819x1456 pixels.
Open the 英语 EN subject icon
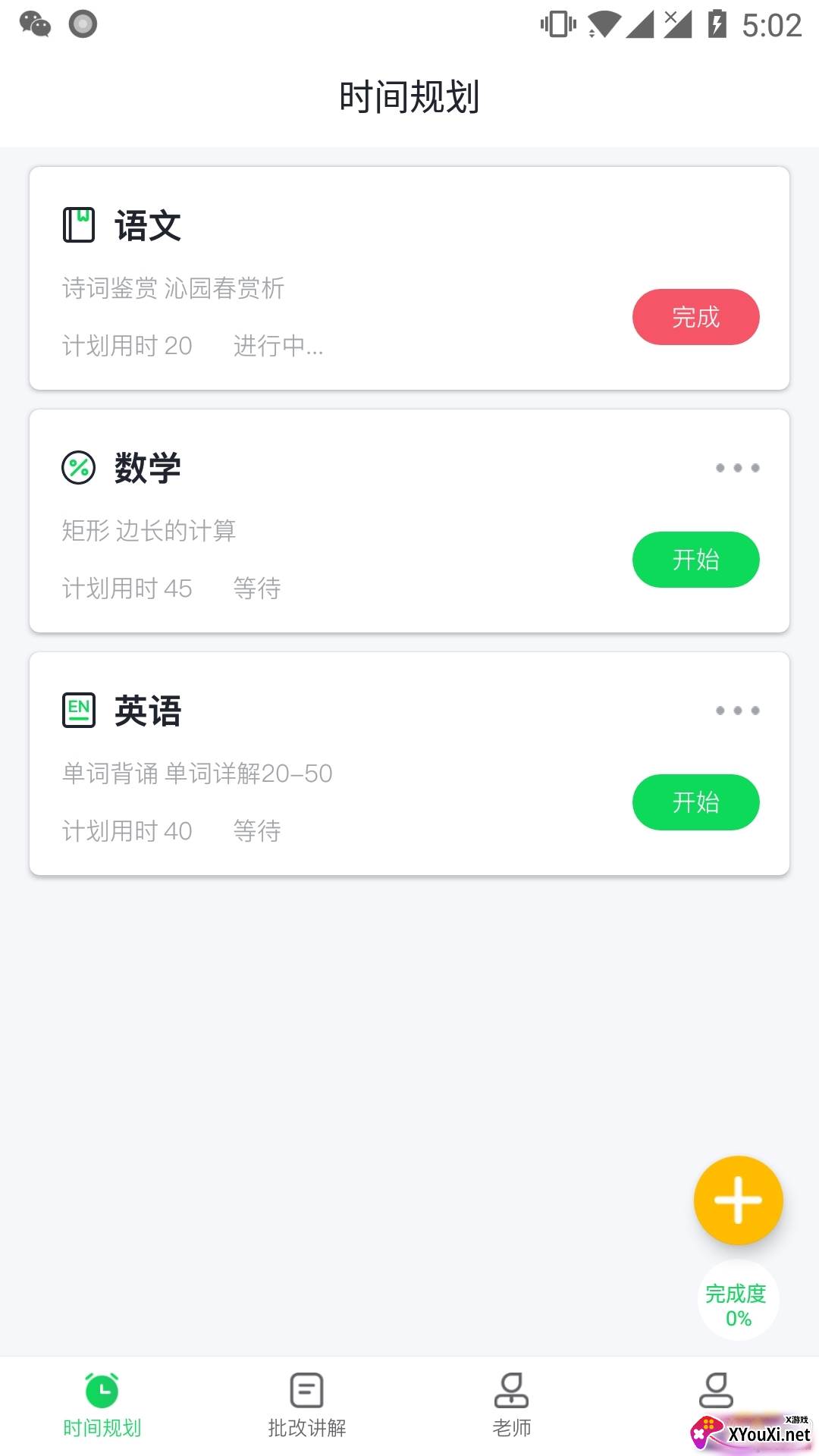tap(79, 710)
